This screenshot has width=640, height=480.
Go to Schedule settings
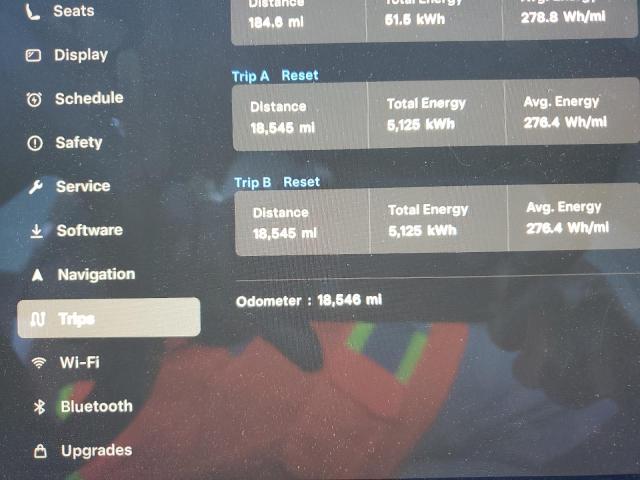click(x=88, y=98)
